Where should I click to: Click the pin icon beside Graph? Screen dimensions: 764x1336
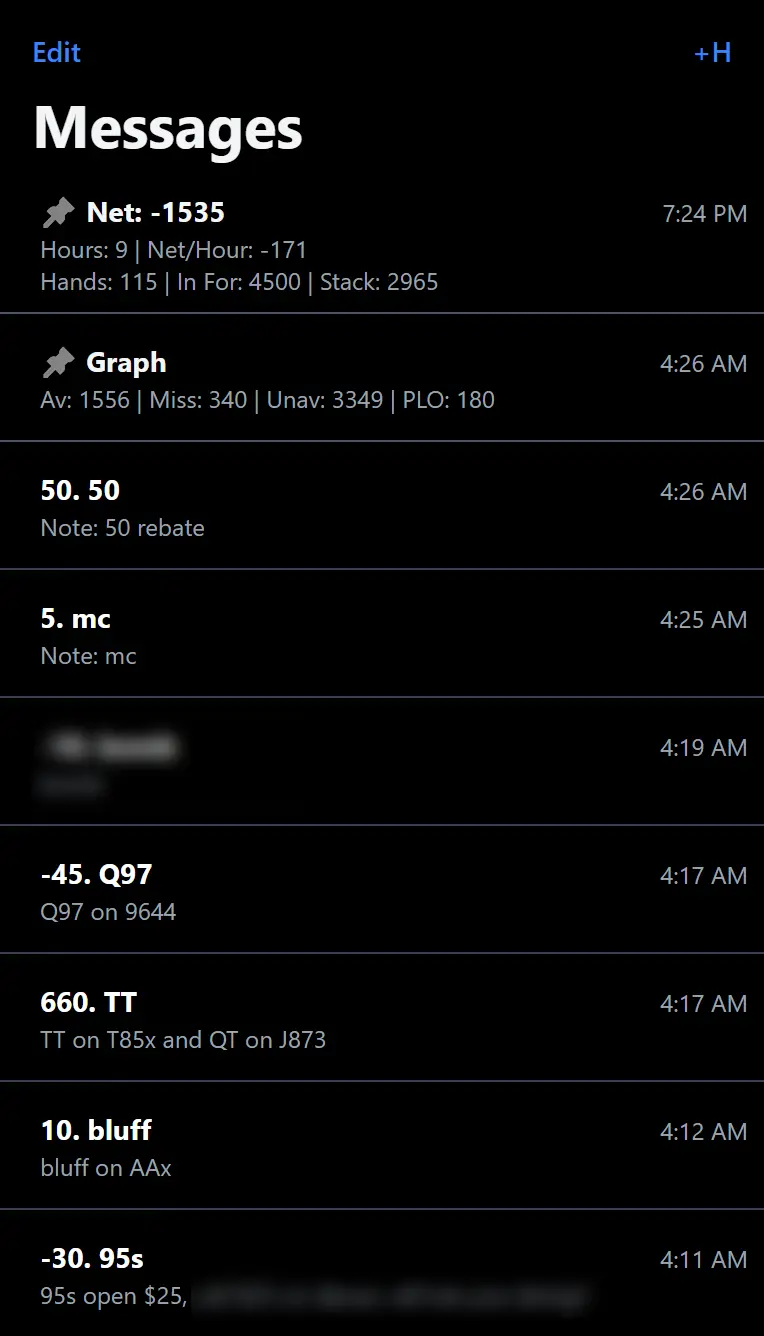(59, 361)
